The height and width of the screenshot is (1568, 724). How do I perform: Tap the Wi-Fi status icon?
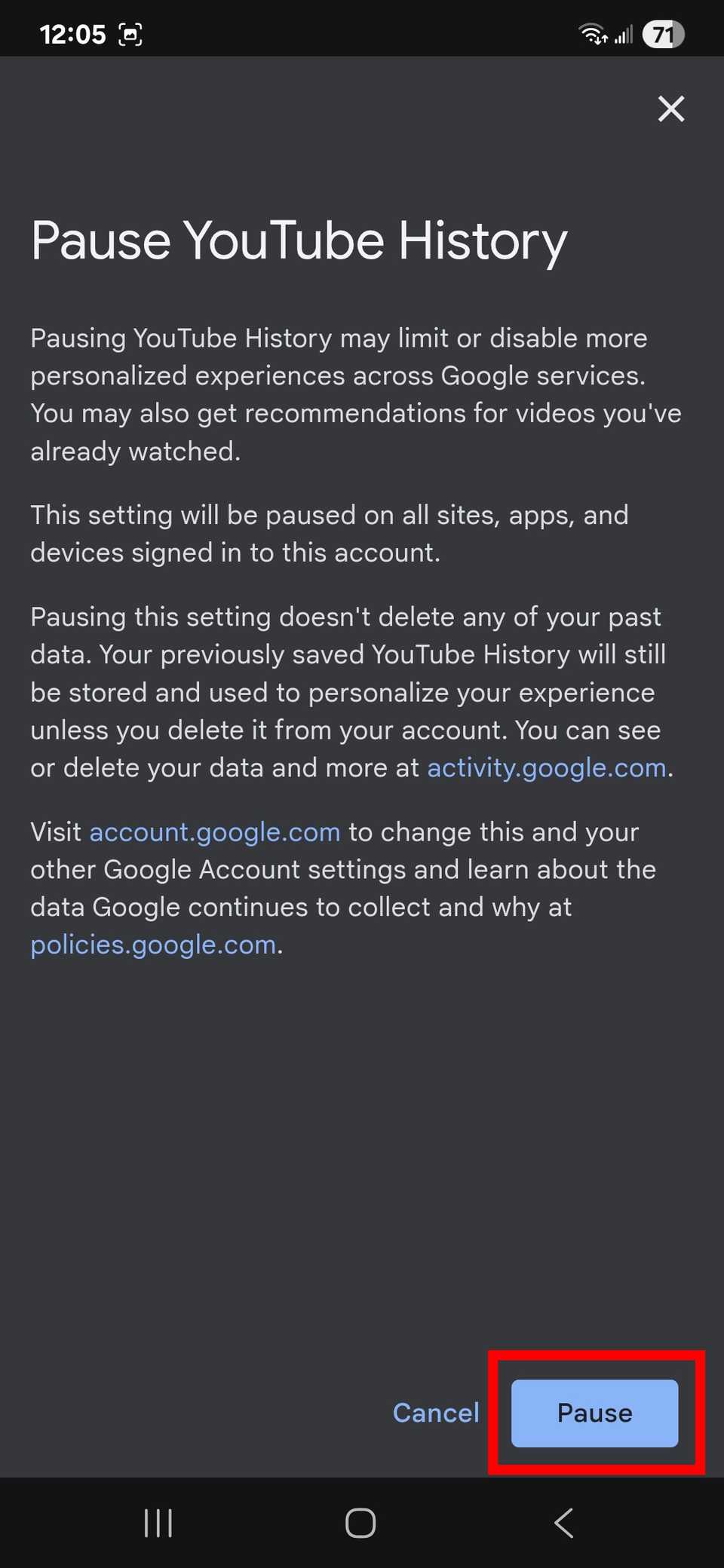(x=591, y=33)
